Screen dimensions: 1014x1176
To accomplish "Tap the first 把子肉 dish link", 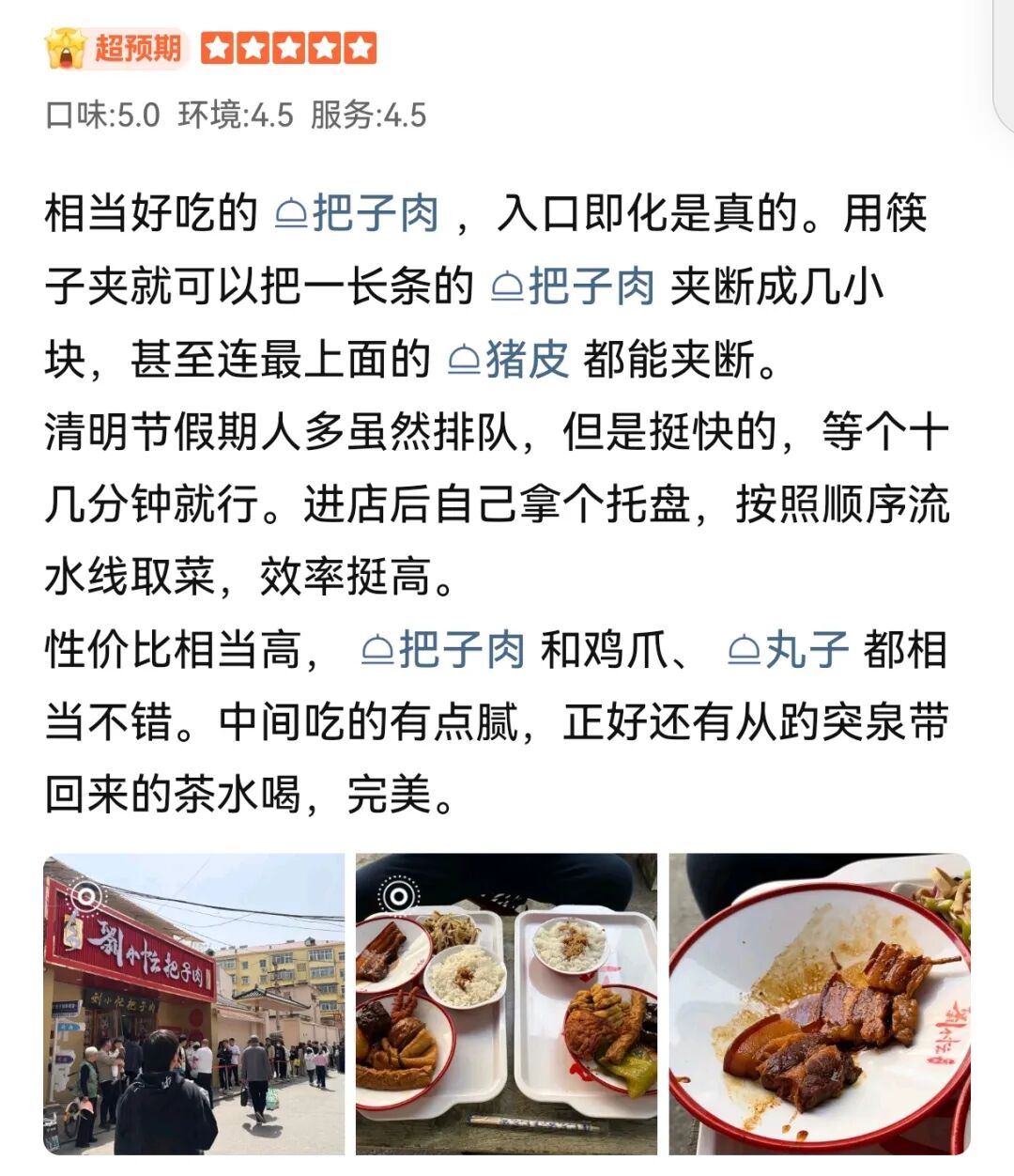I will tap(357, 212).
